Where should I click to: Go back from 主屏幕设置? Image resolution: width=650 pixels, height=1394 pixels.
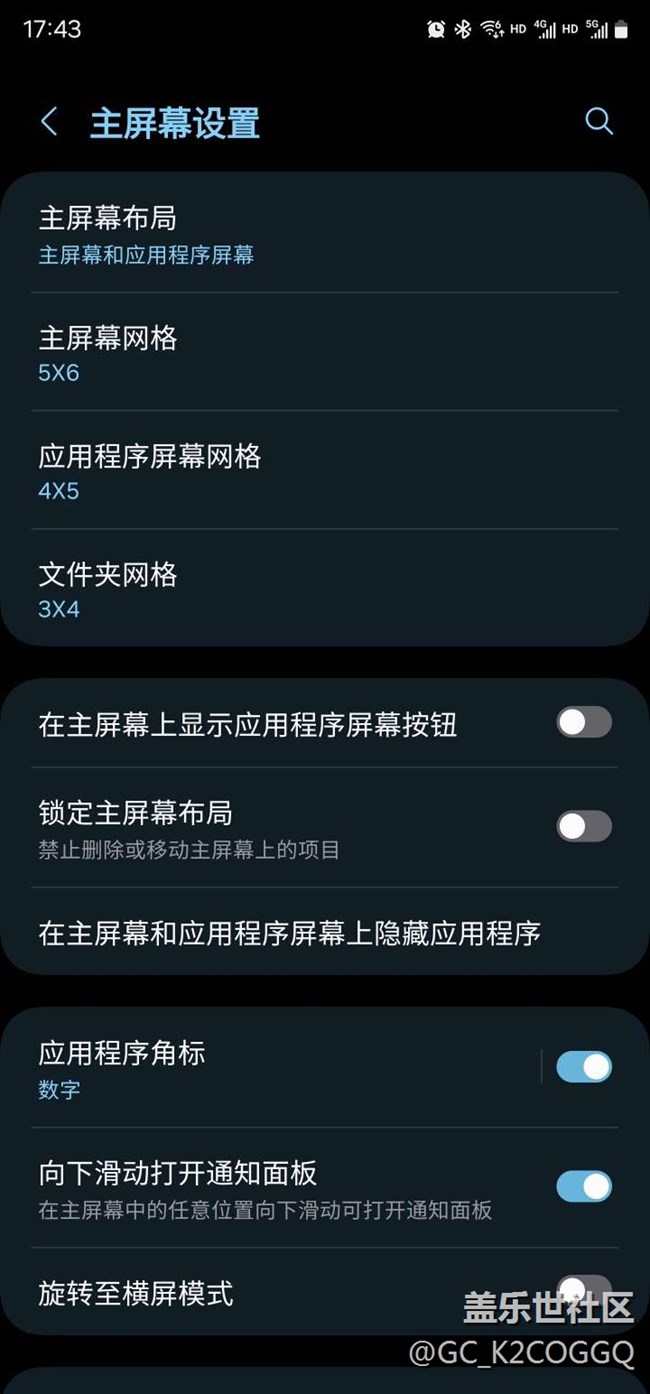(x=49, y=122)
